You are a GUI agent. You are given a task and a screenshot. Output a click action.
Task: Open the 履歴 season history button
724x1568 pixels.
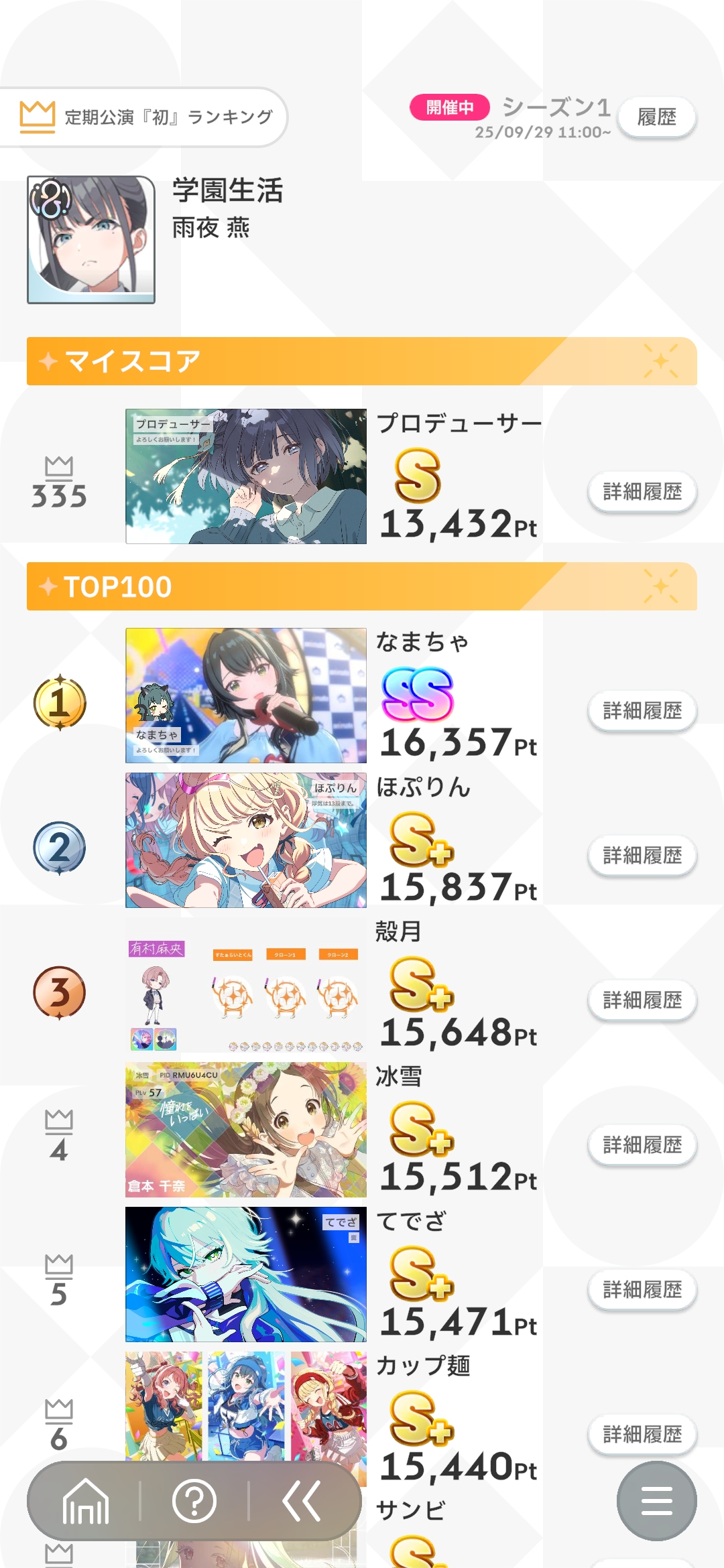click(656, 118)
